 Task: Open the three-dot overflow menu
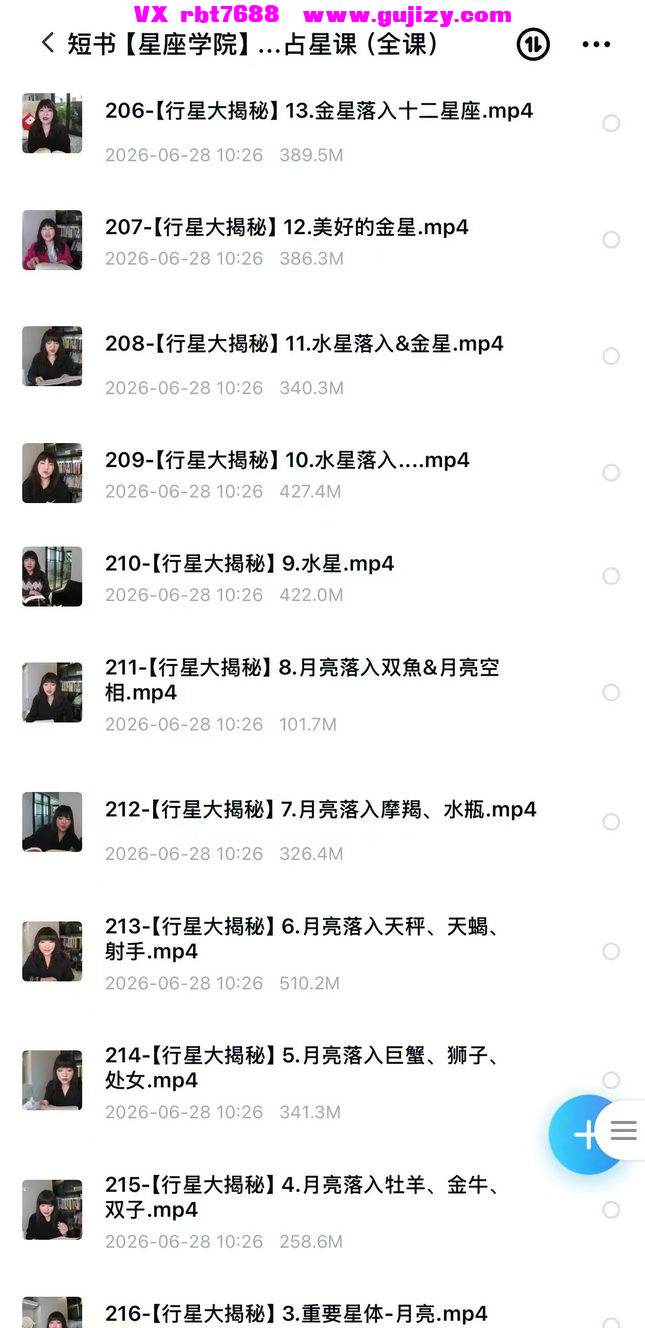pos(596,44)
